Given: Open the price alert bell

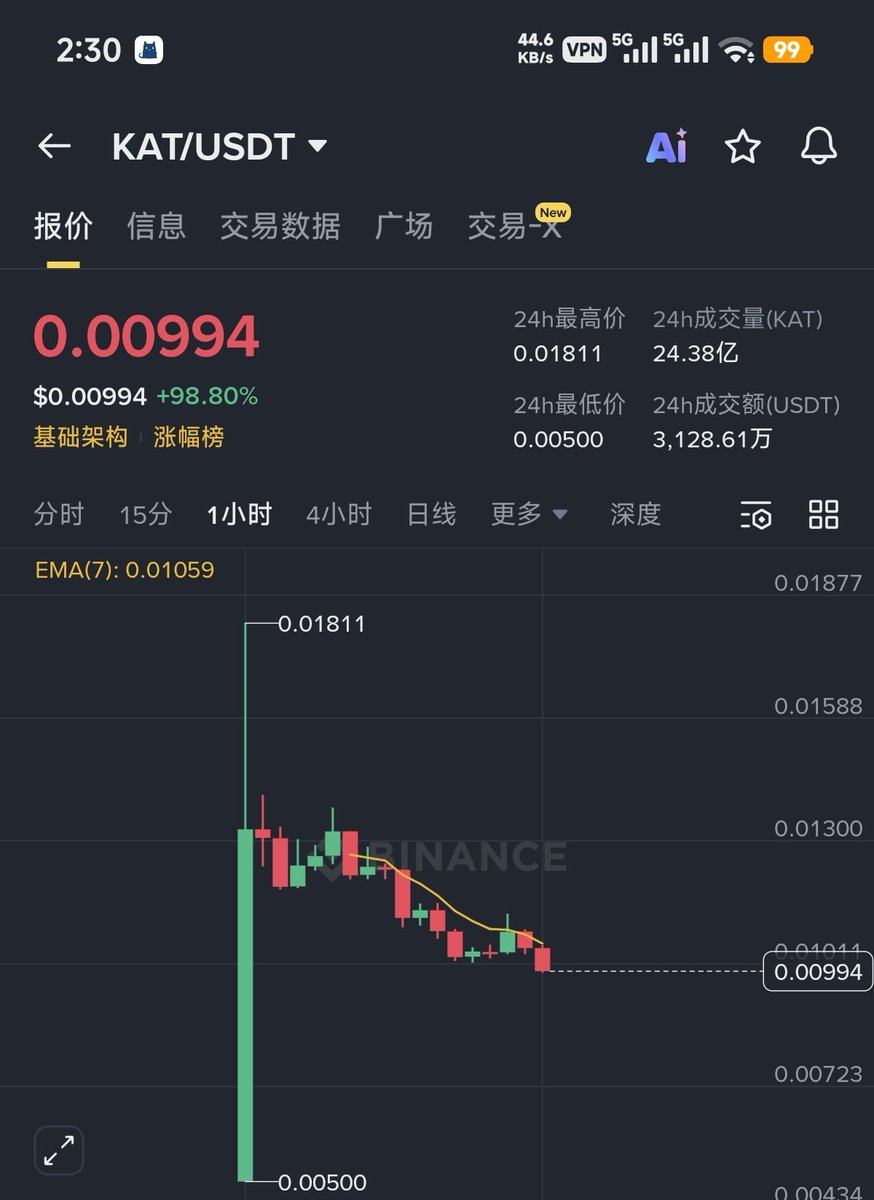Looking at the screenshot, I should pos(818,147).
